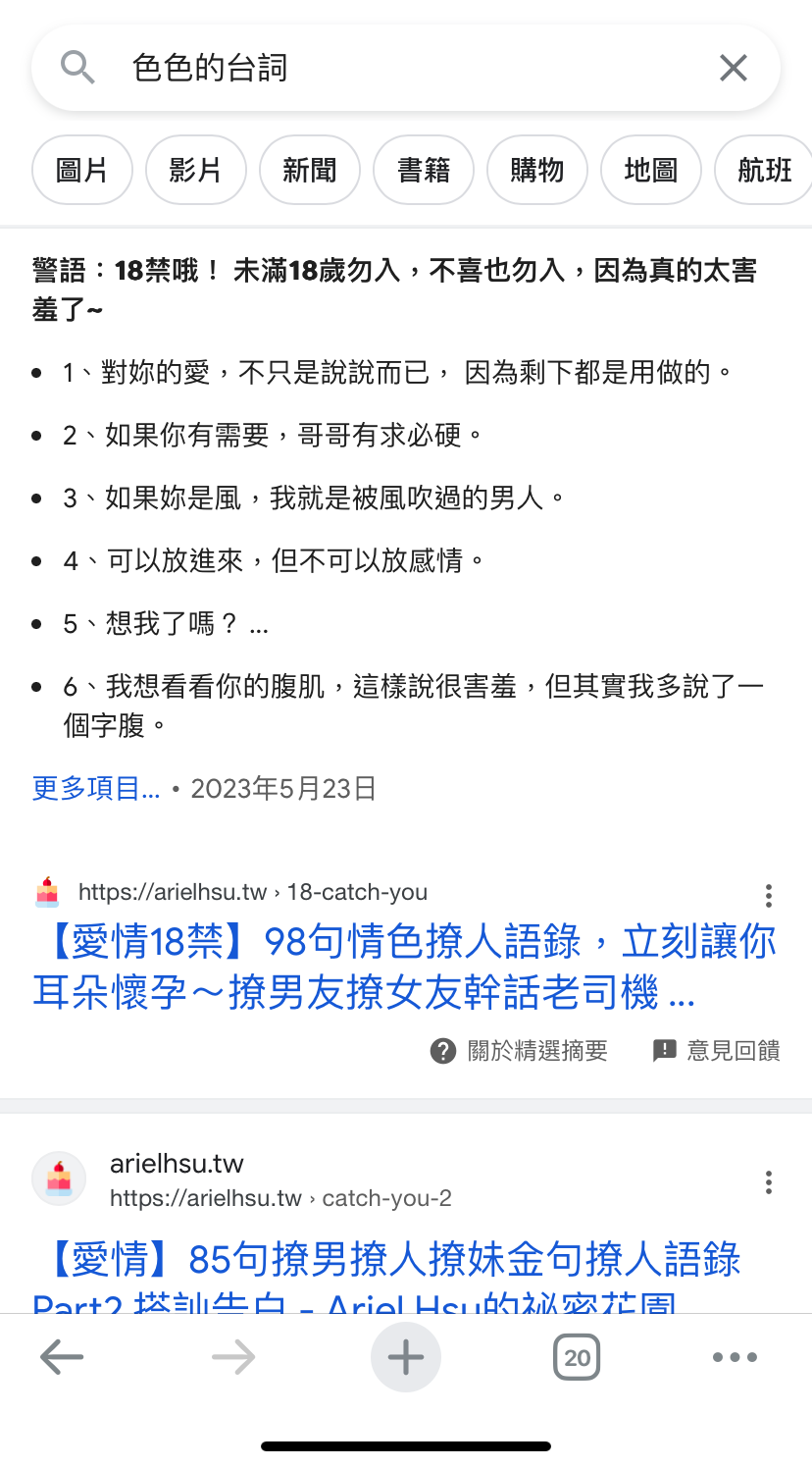The width and height of the screenshot is (812, 1467).
Task: Open 關於精選摘要 info
Action: (519, 1051)
